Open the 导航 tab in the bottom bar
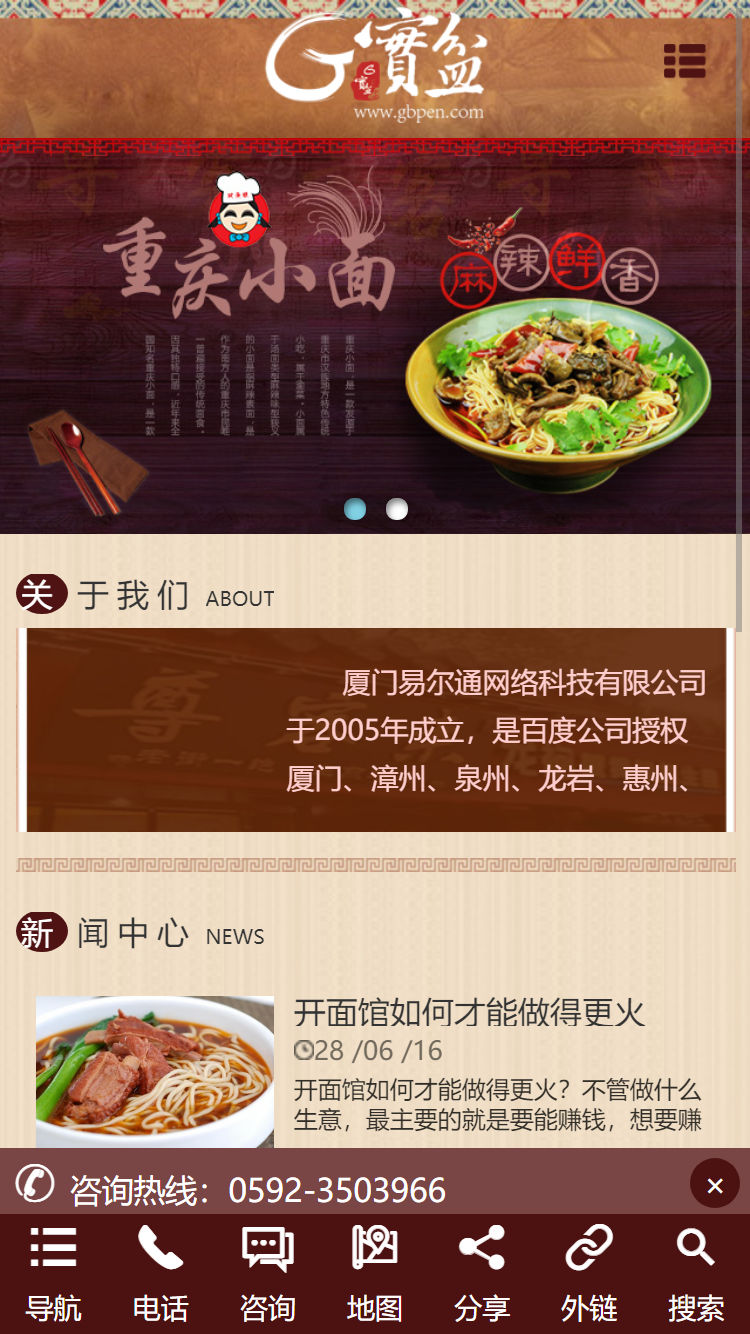 [54, 1274]
